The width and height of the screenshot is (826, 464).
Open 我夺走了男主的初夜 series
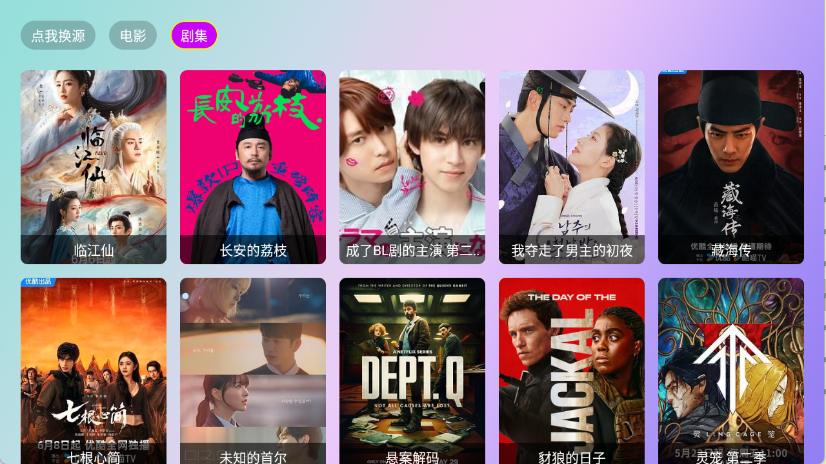click(x=572, y=166)
